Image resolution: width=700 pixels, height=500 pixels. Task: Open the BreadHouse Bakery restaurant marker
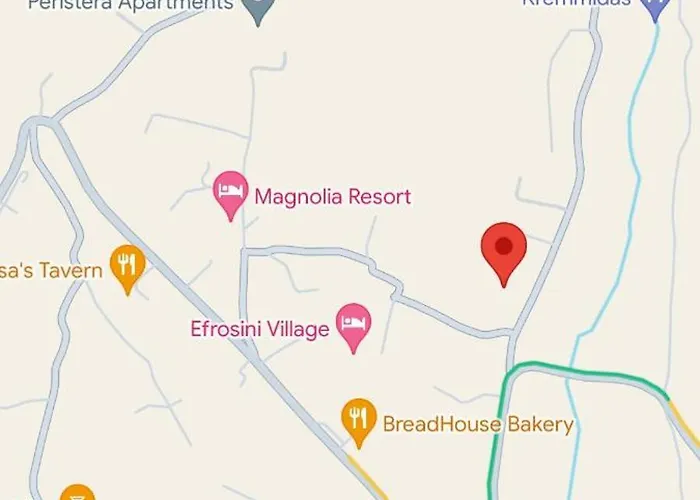(357, 419)
